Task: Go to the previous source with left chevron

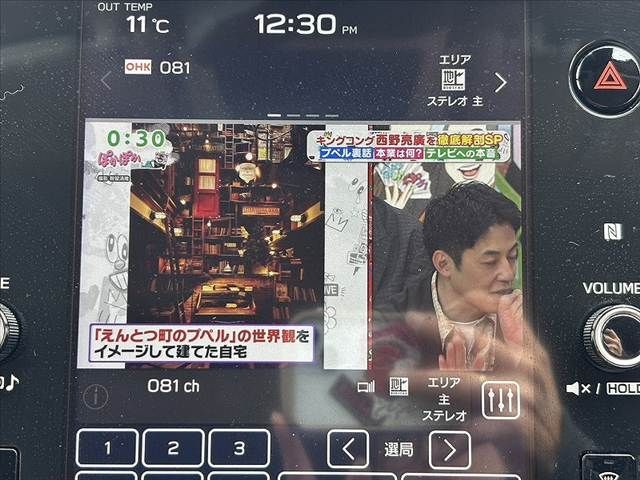Action: coord(106,80)
